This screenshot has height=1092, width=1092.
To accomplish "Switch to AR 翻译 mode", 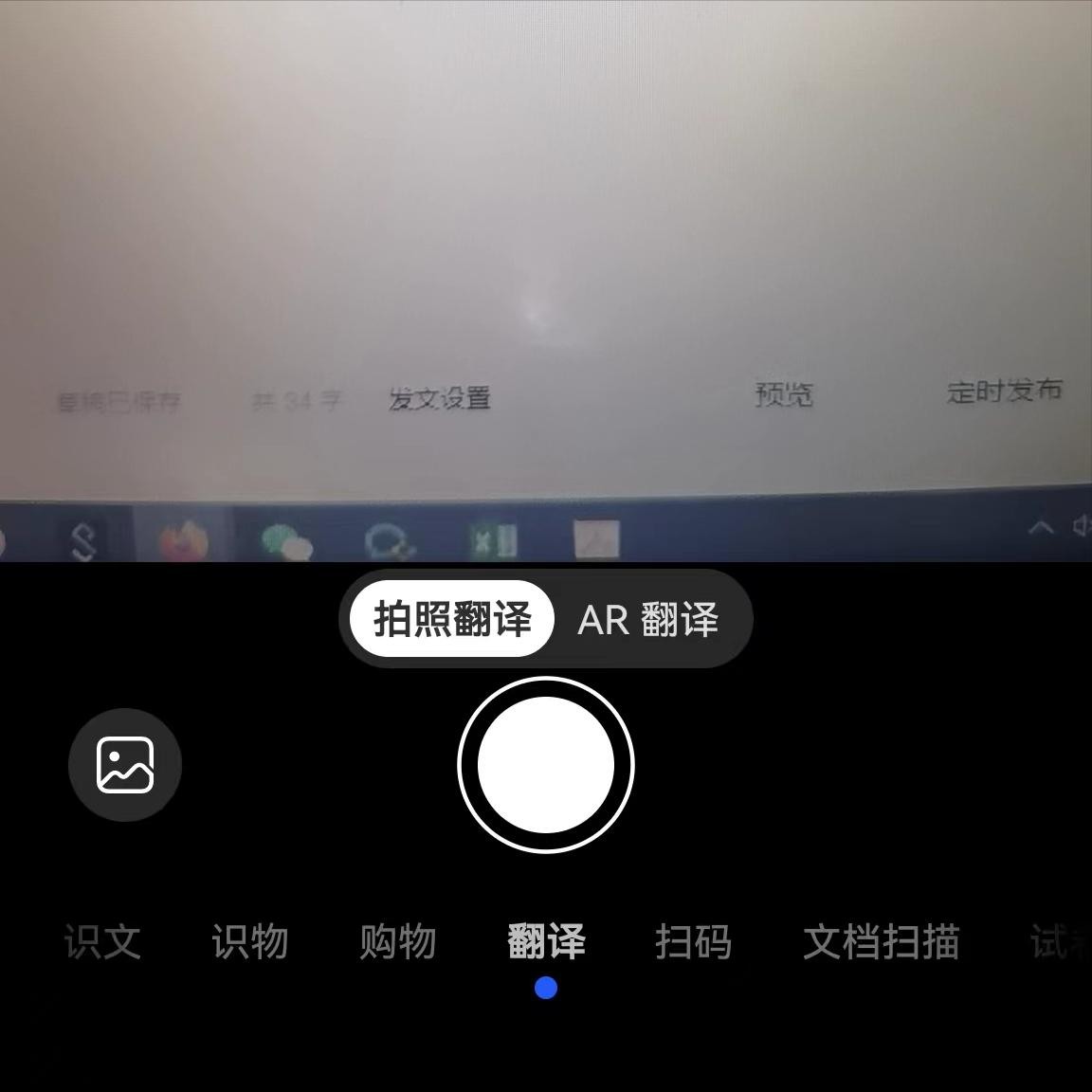I will [648, 619].
